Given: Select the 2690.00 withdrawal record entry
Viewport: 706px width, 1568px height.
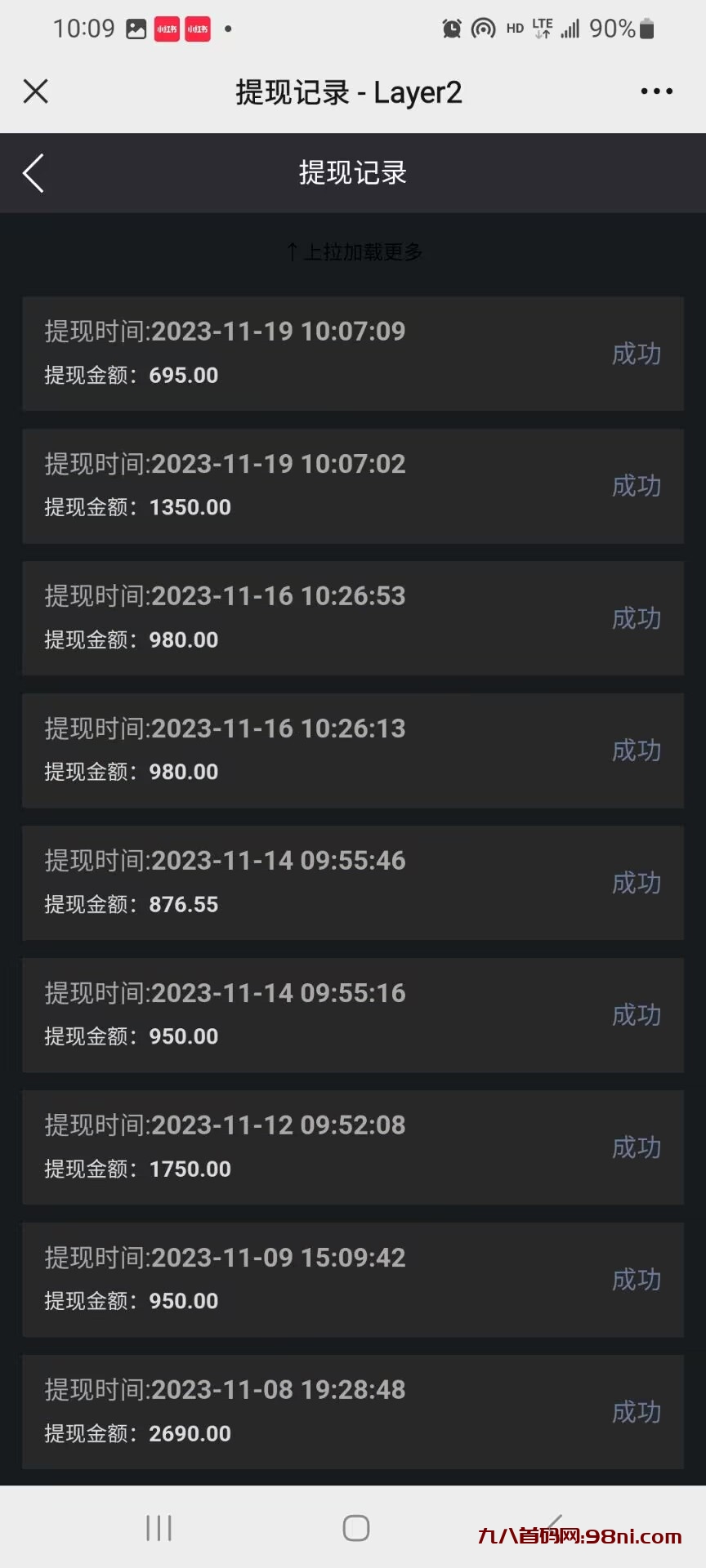Looking at the screenshot, I should (x=353, y=1411).
